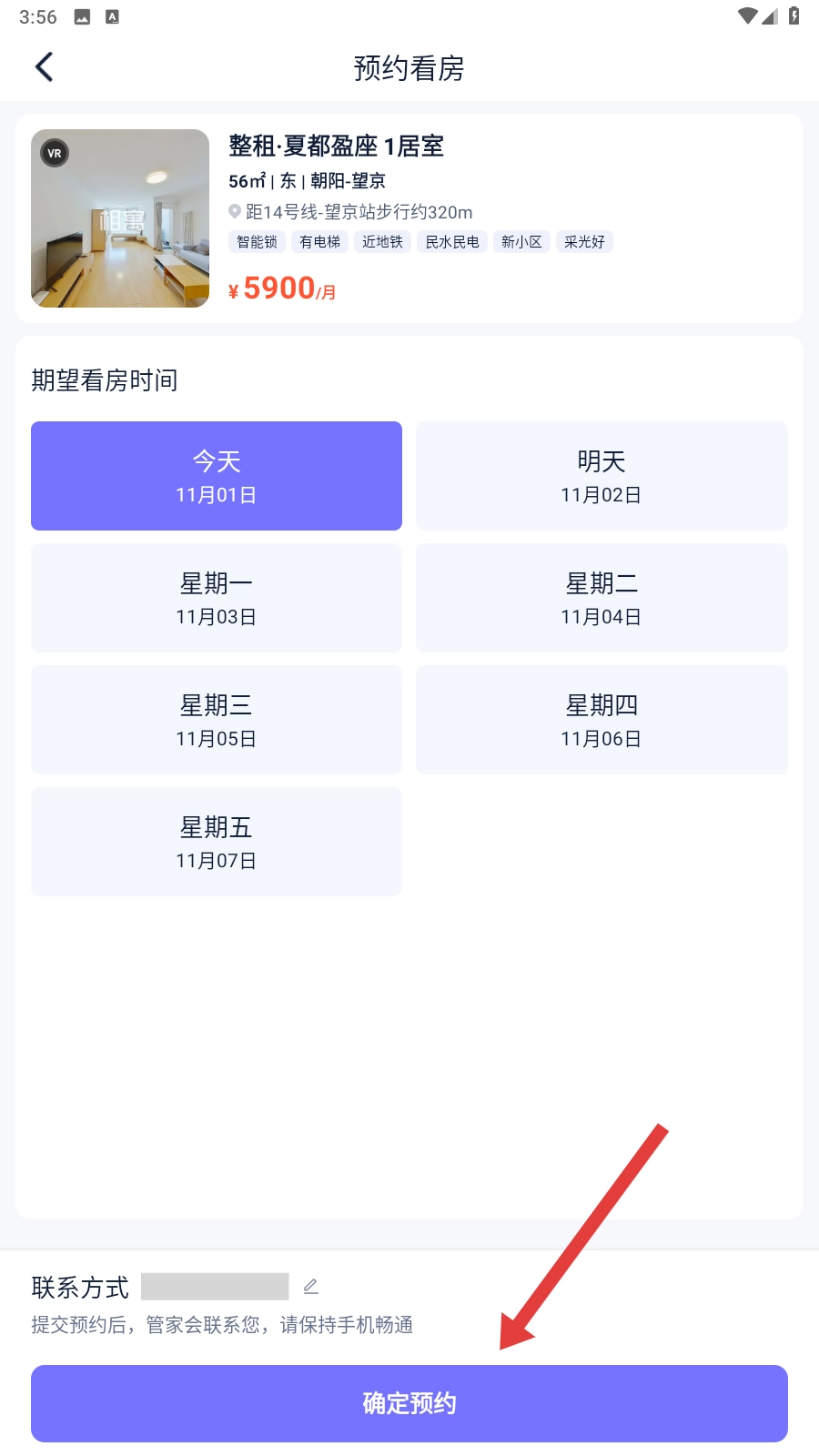Select the 星期二 11月04日 slot
The width and height of the screenshot is (819, 1456).
tap(602, 598)
